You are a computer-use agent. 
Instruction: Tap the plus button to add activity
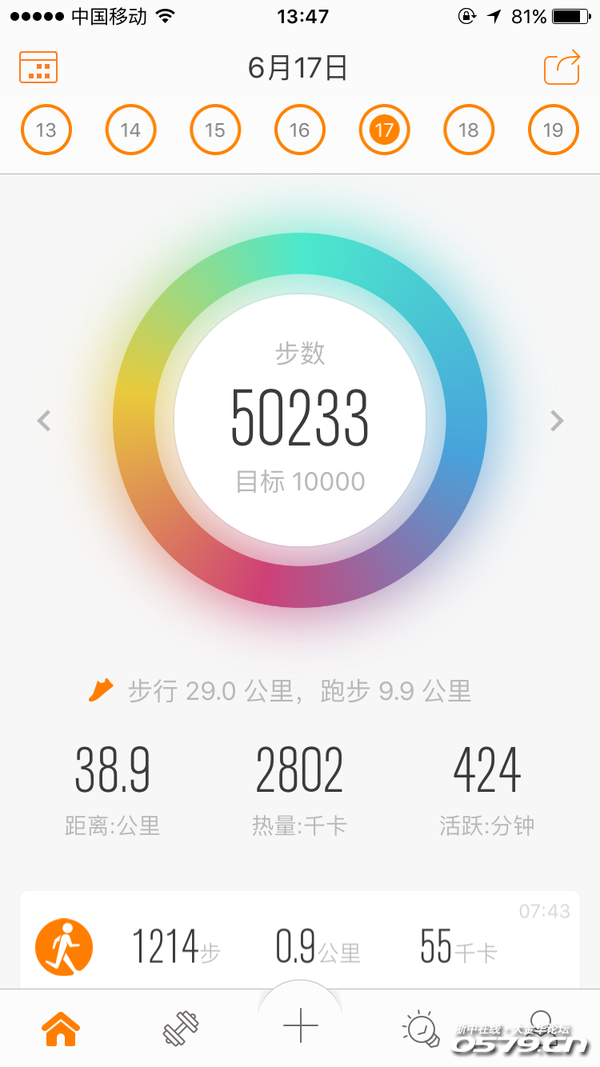(x=300, y=1026)
